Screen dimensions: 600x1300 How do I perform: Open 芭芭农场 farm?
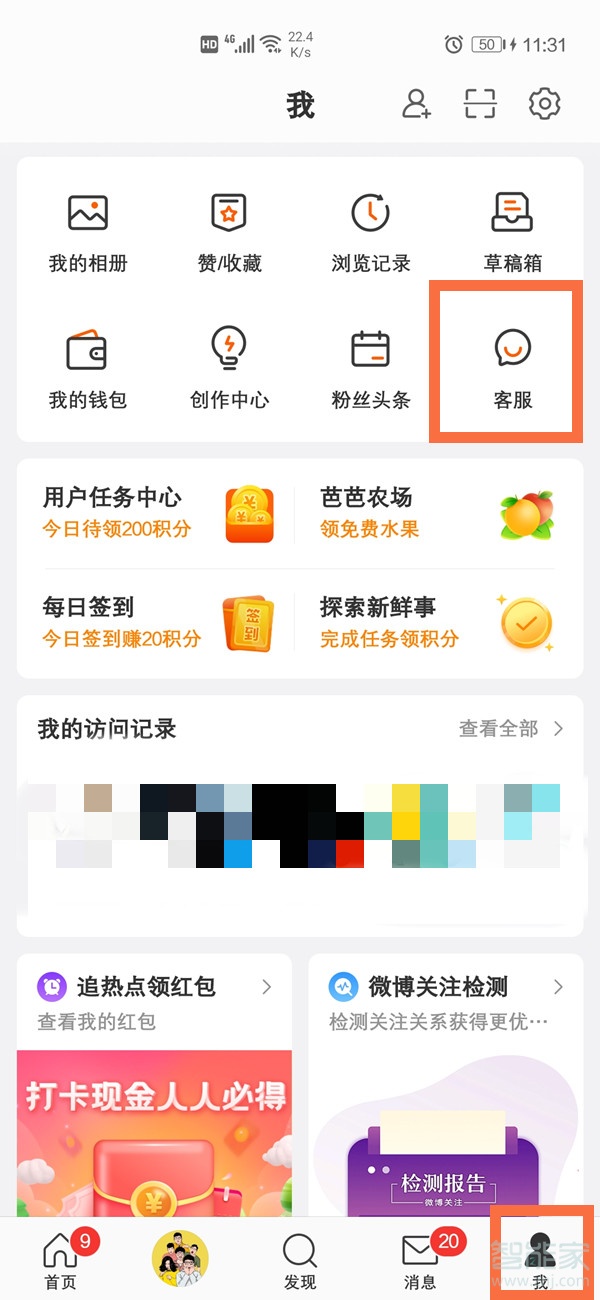[435, 512]
